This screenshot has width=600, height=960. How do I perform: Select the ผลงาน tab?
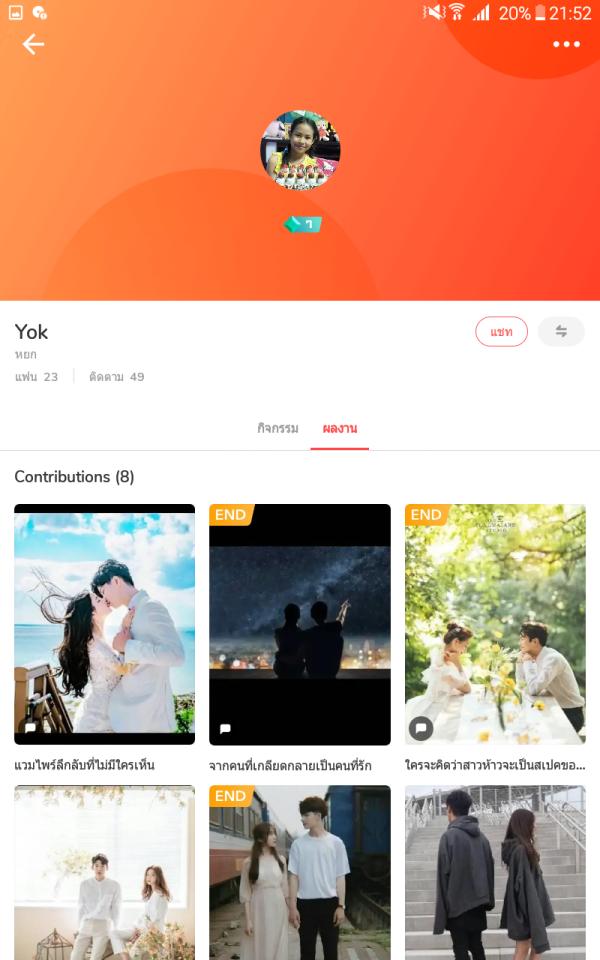tap(339, 428)
